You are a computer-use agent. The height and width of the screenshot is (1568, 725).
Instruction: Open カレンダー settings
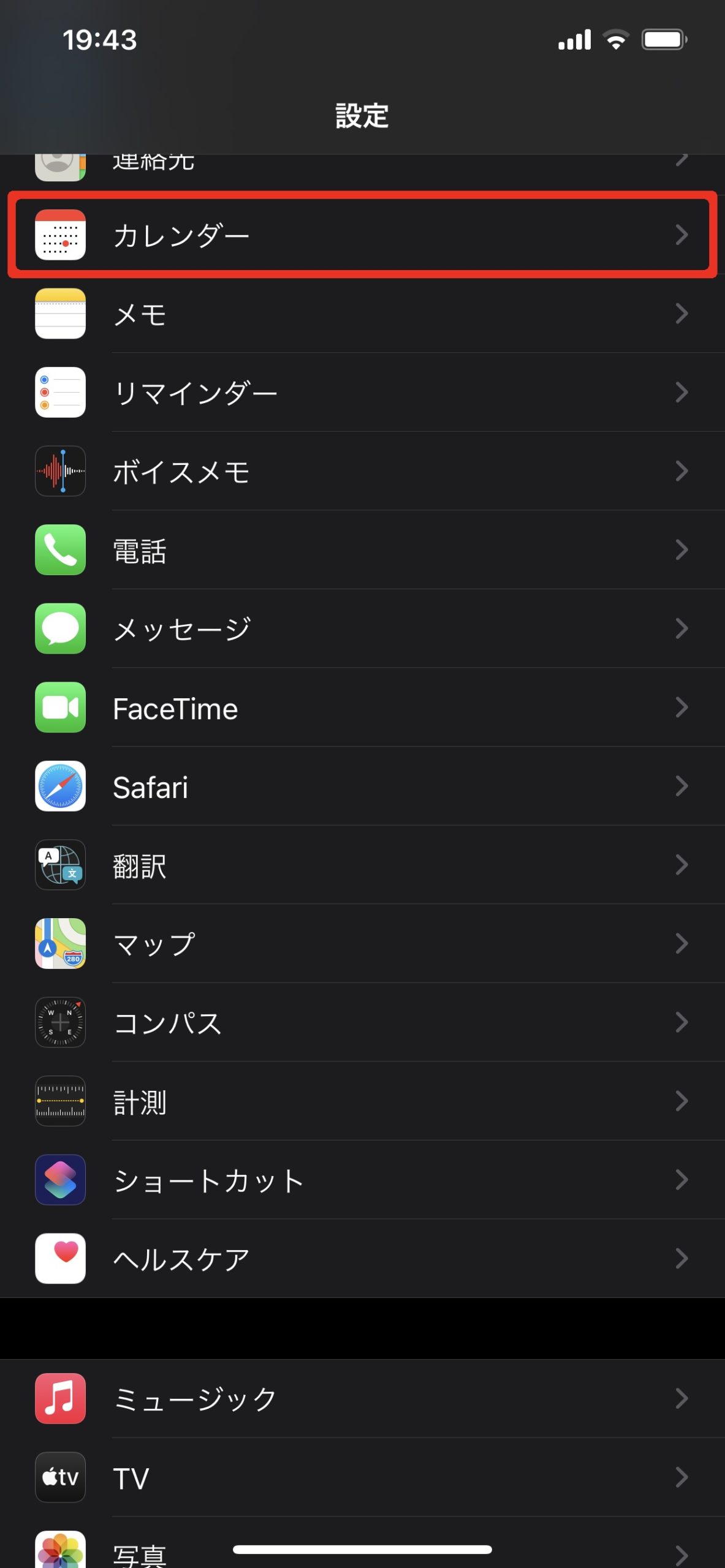click(x=362, y=235)
